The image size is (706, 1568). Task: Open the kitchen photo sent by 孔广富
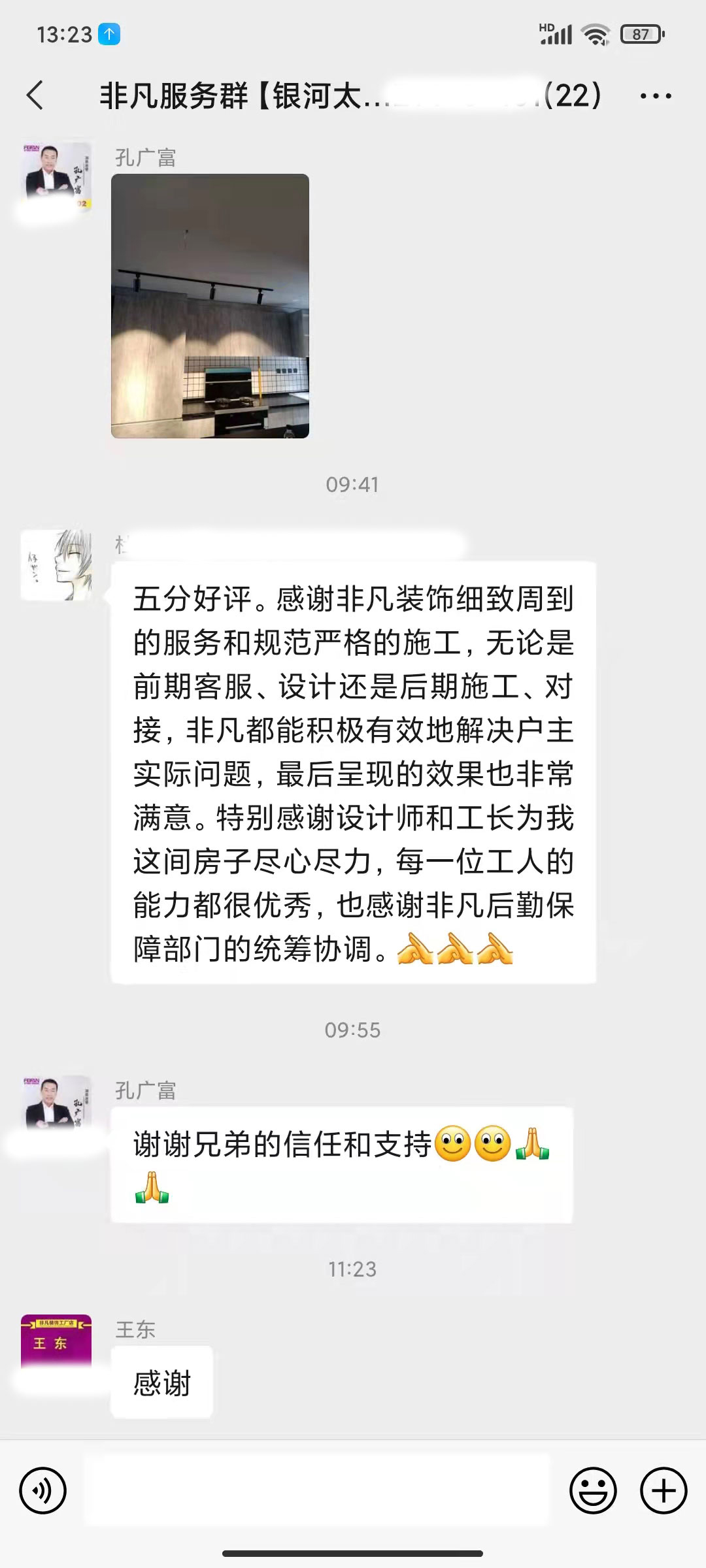tap(210, 306)
